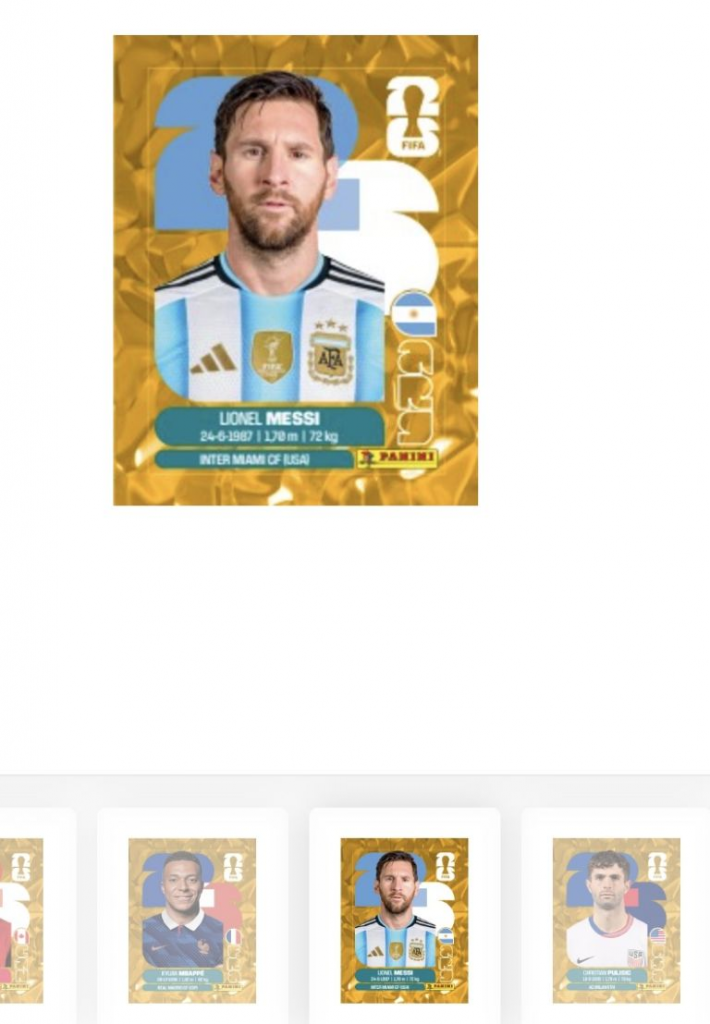
Task: Open the partially visible Canada sticker card
Action: coord(22,919)
